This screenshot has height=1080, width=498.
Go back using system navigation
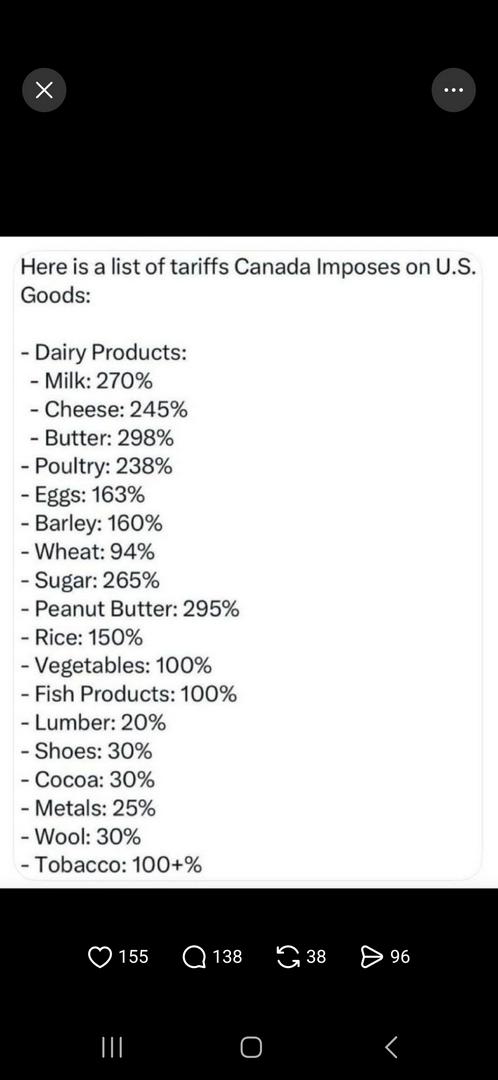391,1047
